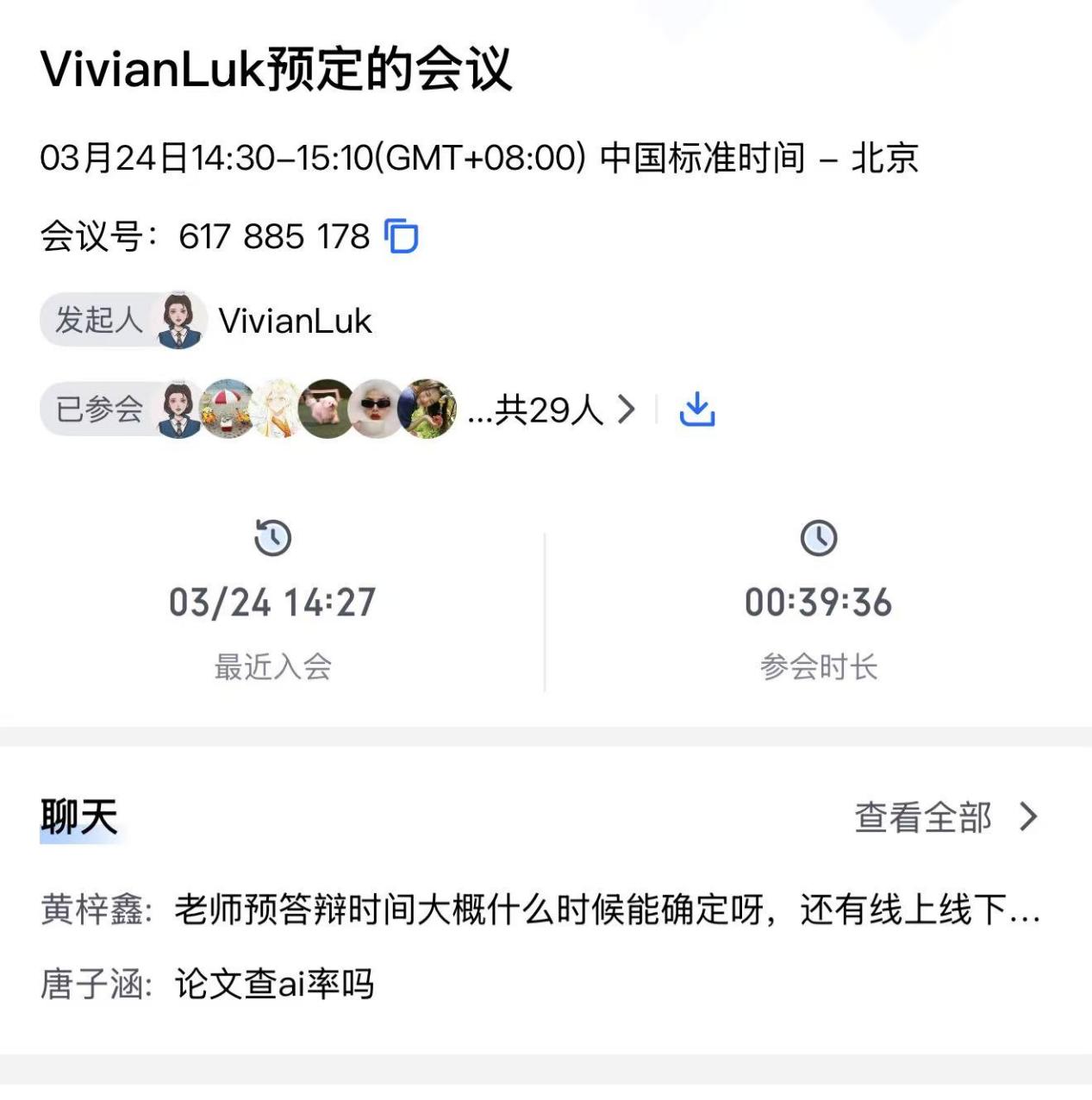This screenshot has width=1092, height=1100.
Task: Download the participant list
Action: click(696, 409)
